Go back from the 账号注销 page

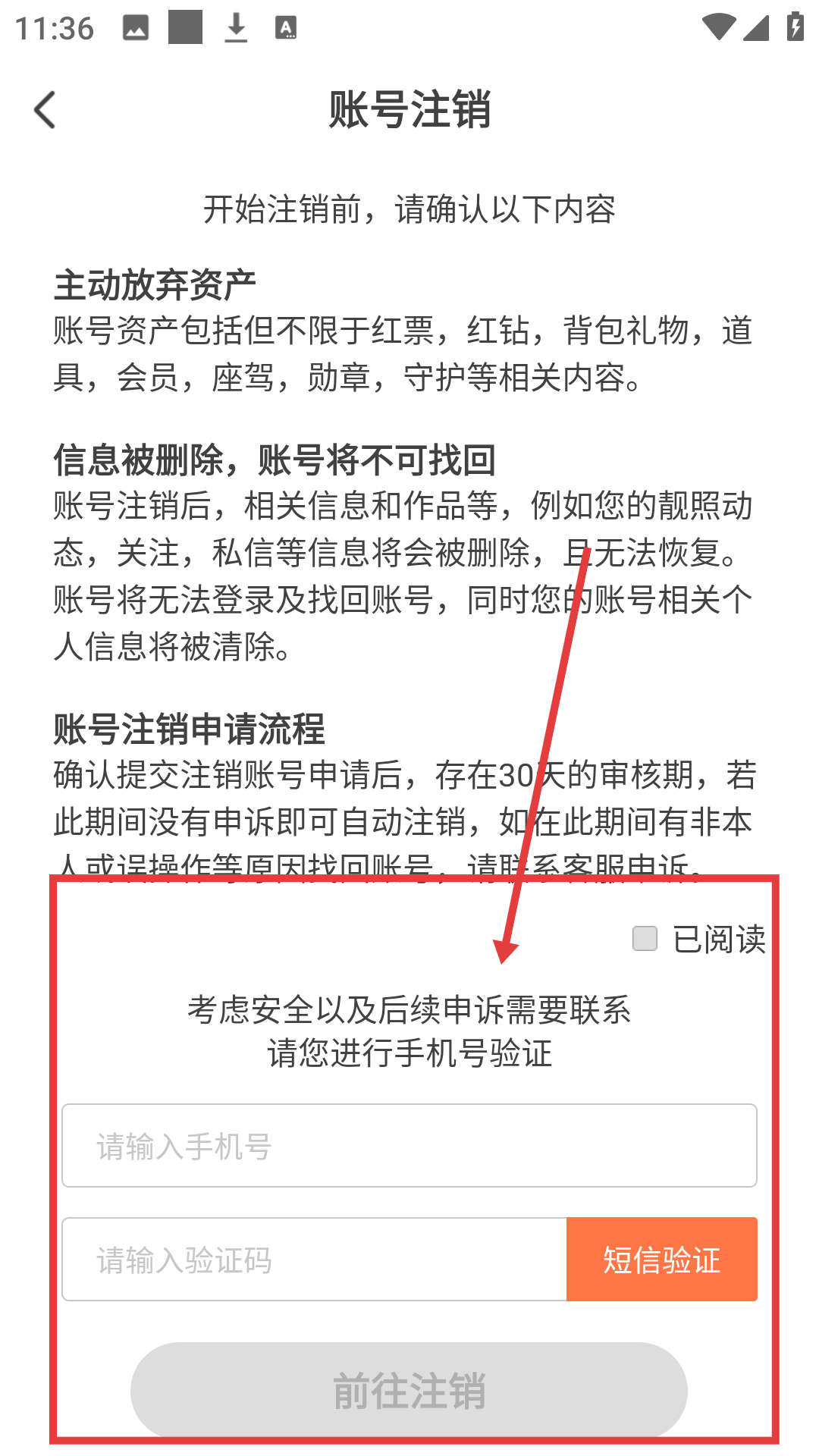45,110
